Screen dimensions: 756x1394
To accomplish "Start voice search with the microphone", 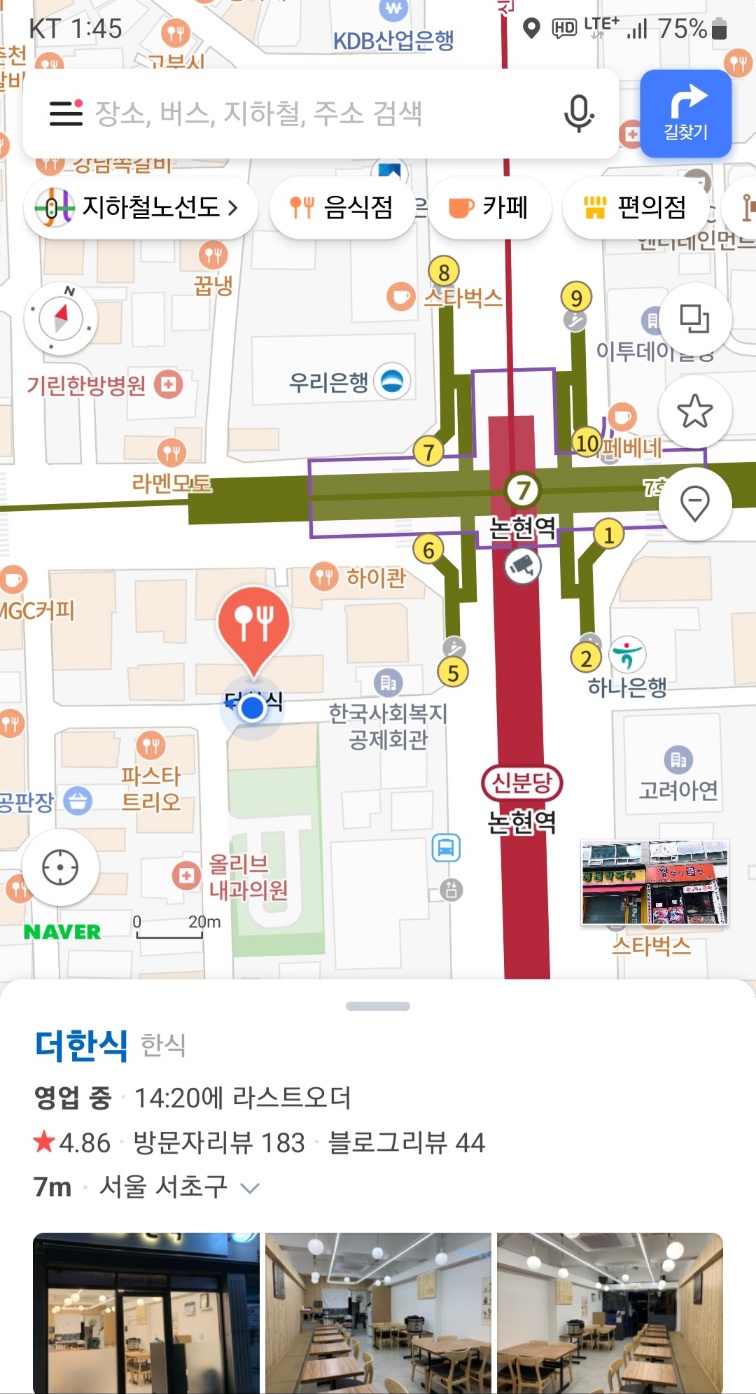I will (578, 113).
